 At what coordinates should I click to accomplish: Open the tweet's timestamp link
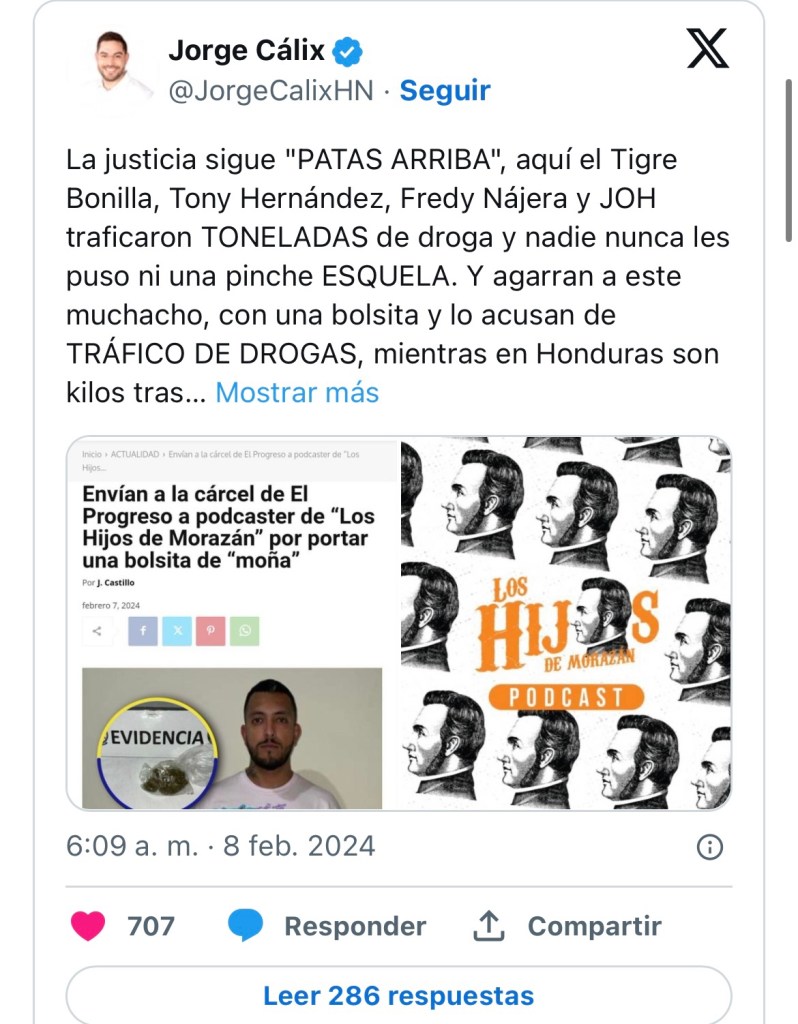(x=221, y=846)
